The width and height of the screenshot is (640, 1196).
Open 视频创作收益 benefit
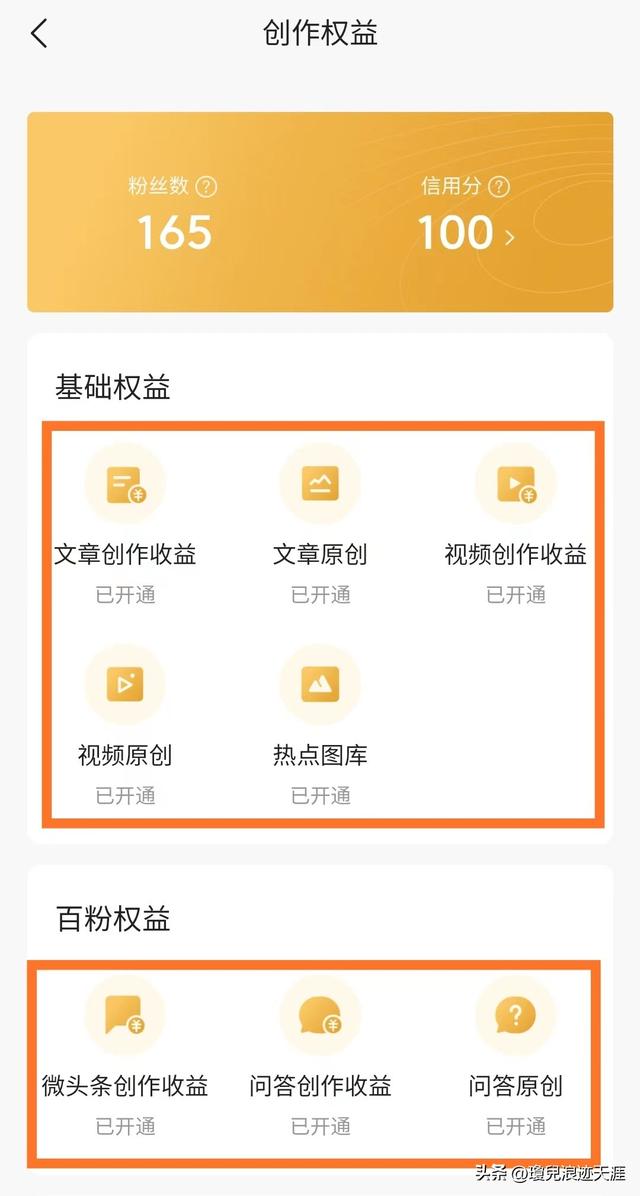click(515, 486)
